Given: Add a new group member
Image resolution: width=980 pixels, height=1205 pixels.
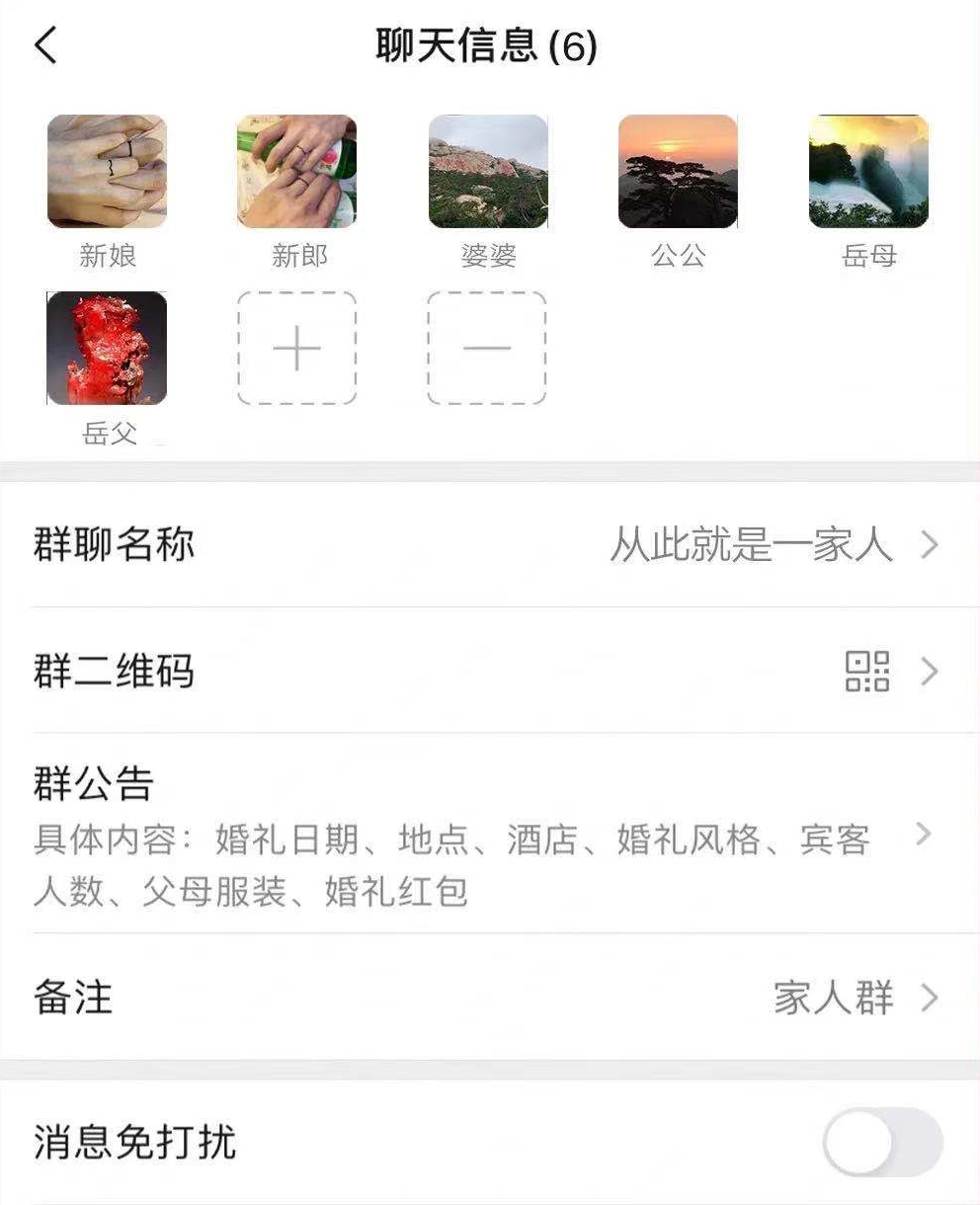Looking at the screenshot, I should pyautogui.click(x=296, y=349).
